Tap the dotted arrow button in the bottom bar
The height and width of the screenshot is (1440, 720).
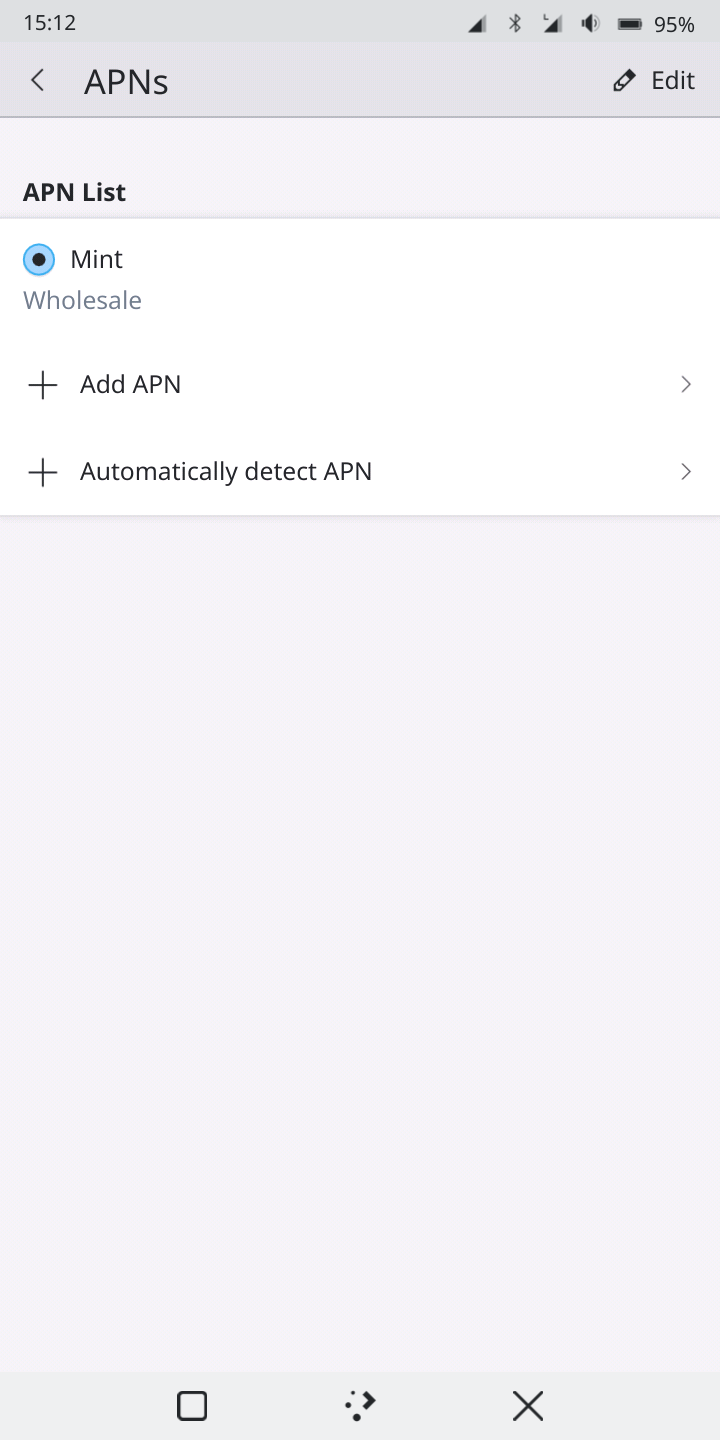click(x=360, y=1406)
